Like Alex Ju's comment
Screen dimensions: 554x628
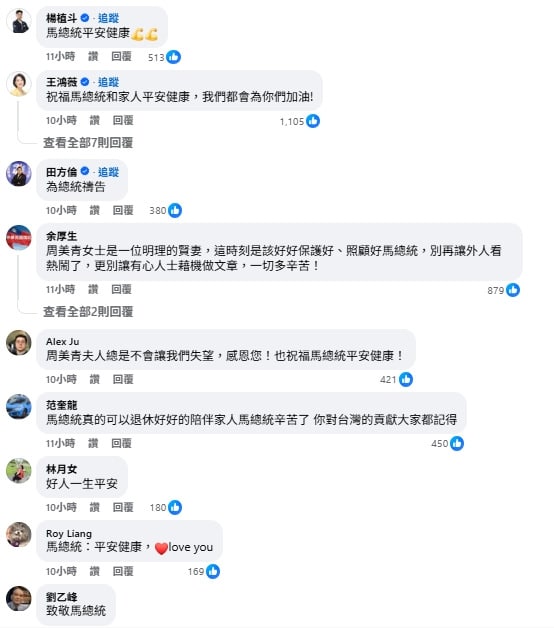click(94, 379)
